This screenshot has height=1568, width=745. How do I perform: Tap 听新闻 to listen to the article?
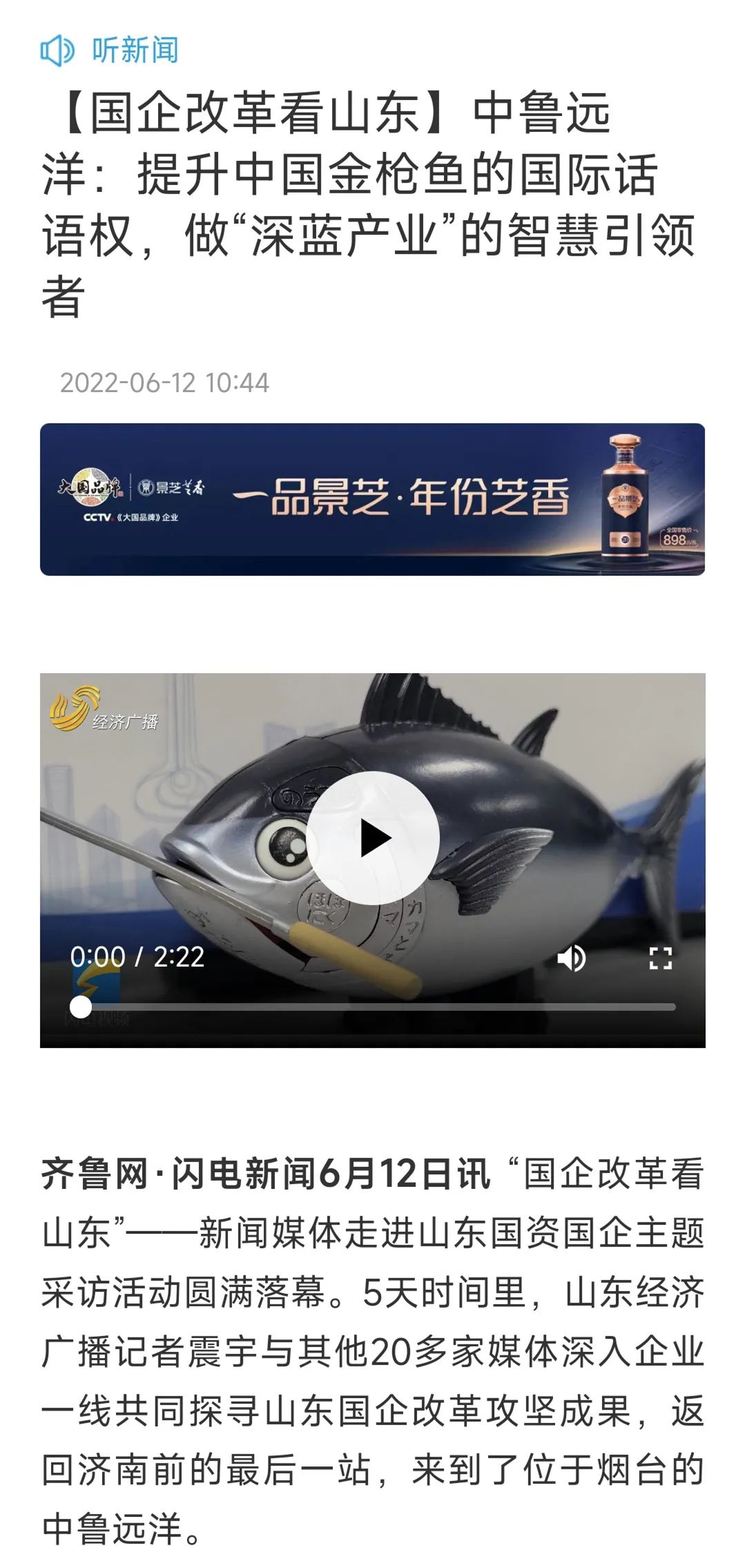point(110,50)
